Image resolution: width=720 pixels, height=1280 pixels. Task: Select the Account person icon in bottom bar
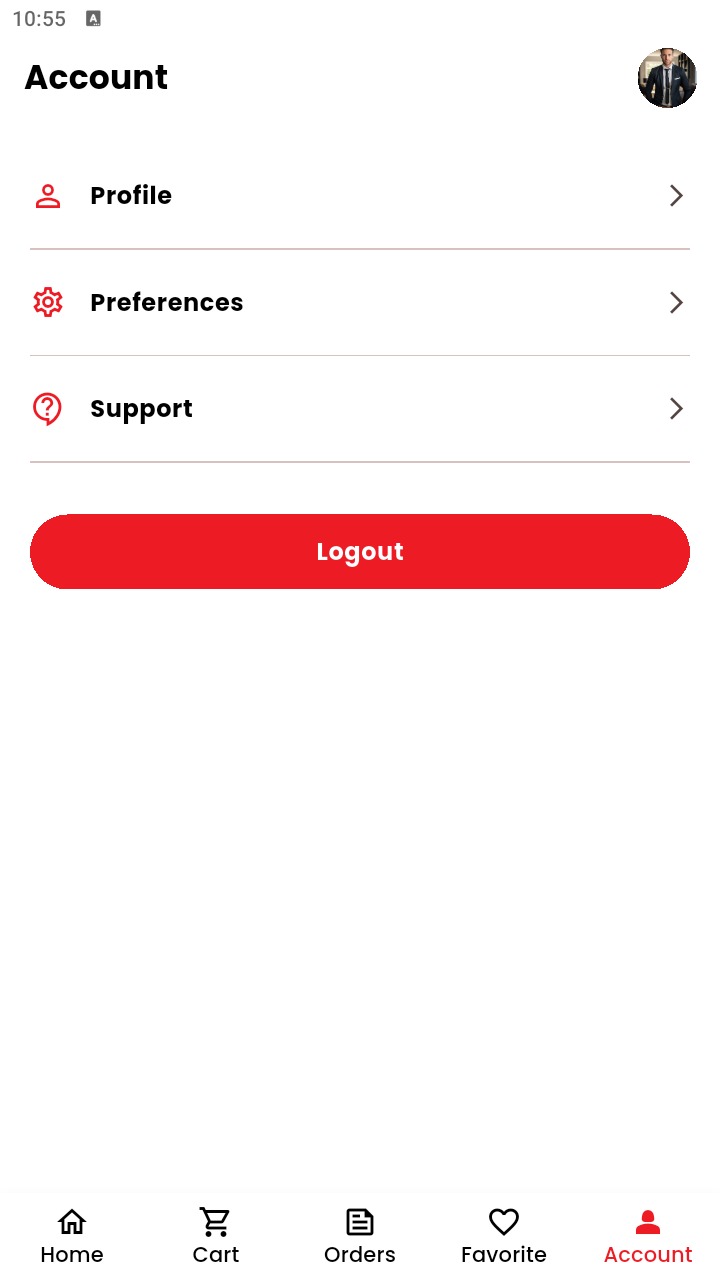coord(647,1221)
